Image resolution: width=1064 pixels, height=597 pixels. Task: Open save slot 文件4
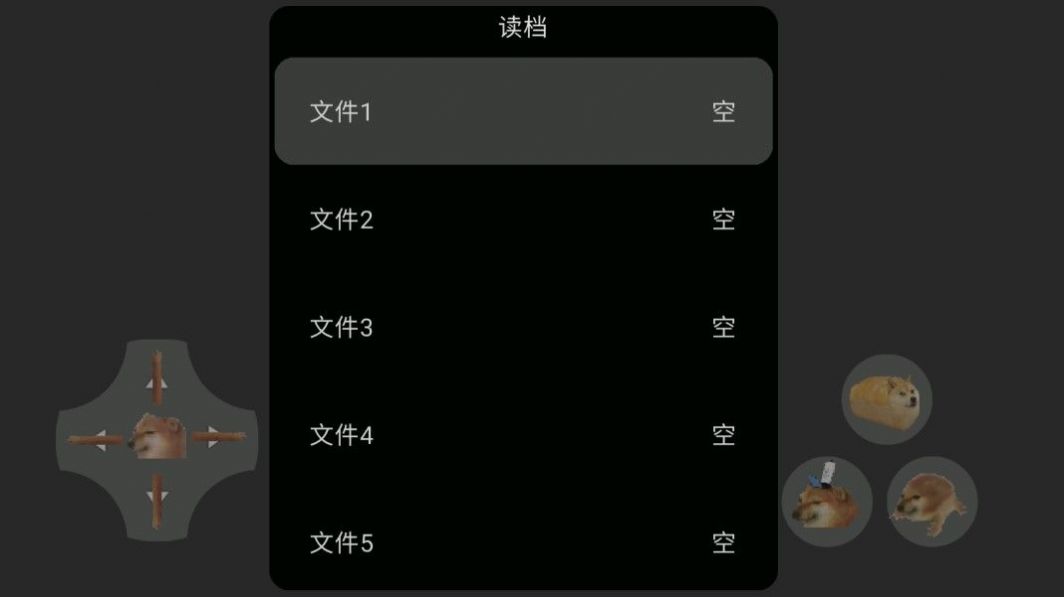click(x=523, y=435)
